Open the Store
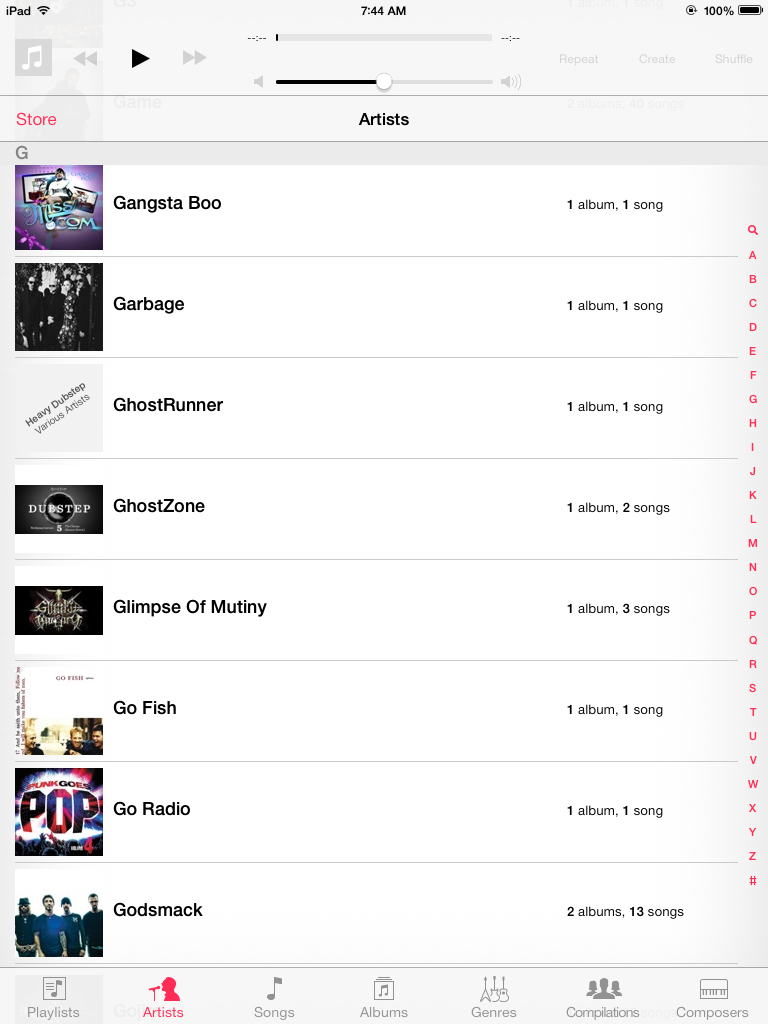This screenshot has width=768, height=1024. 36,119
